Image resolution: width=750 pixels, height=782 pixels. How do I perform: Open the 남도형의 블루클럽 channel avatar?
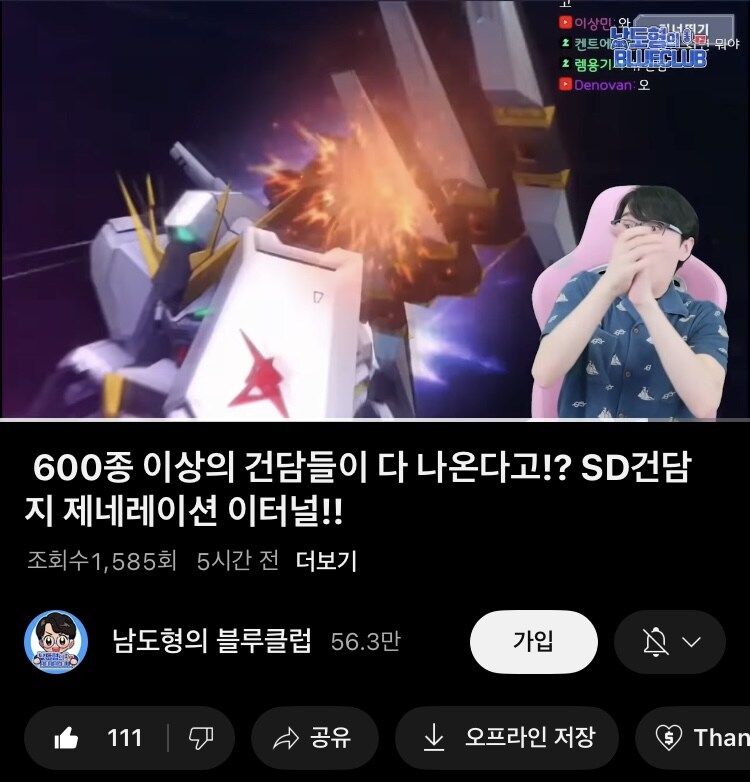56,642
